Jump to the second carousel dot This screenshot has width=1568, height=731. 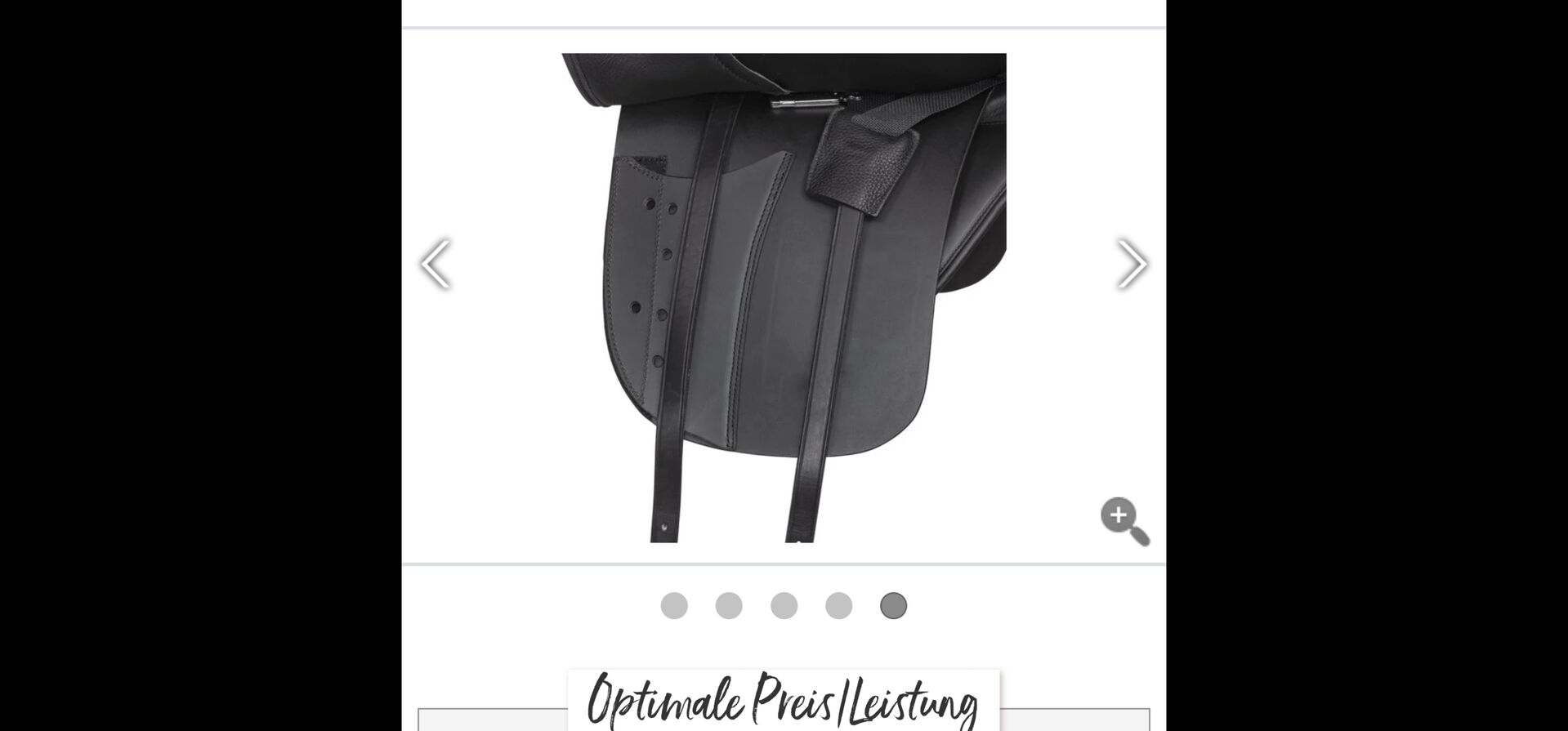point(729,606)
